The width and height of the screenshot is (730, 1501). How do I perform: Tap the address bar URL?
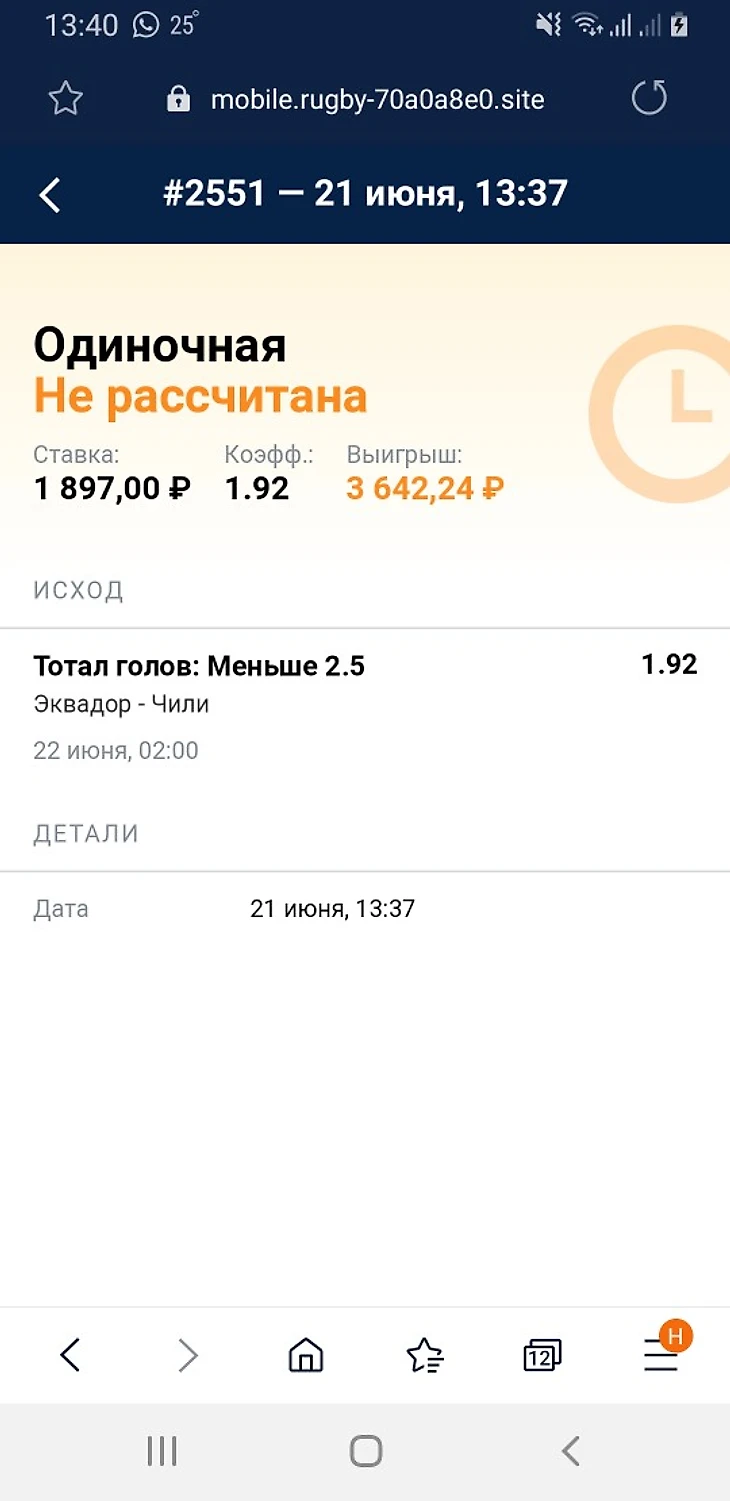coord(376,100)
